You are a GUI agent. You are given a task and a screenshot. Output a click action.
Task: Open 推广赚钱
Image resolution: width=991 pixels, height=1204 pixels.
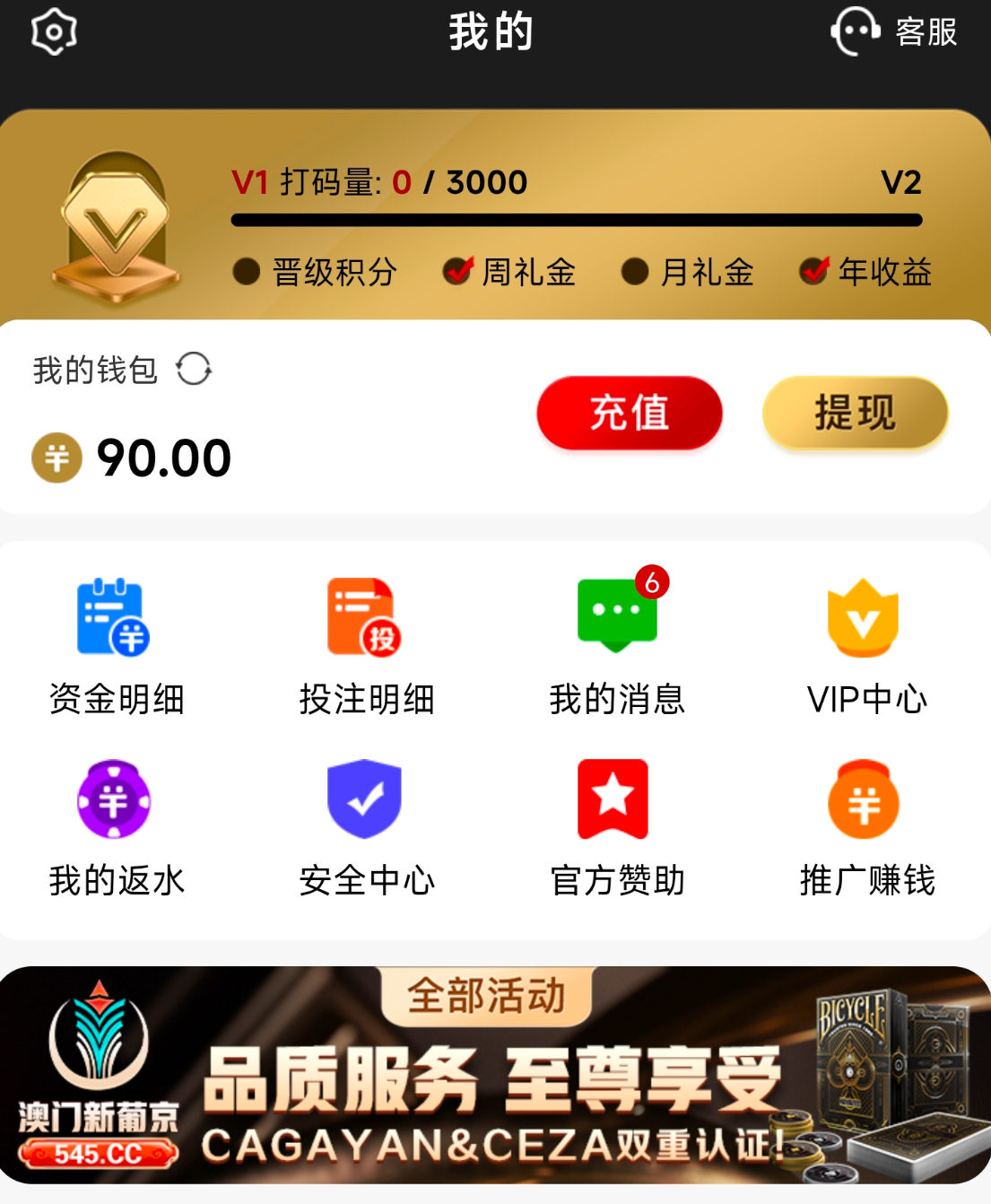(866, 827)
